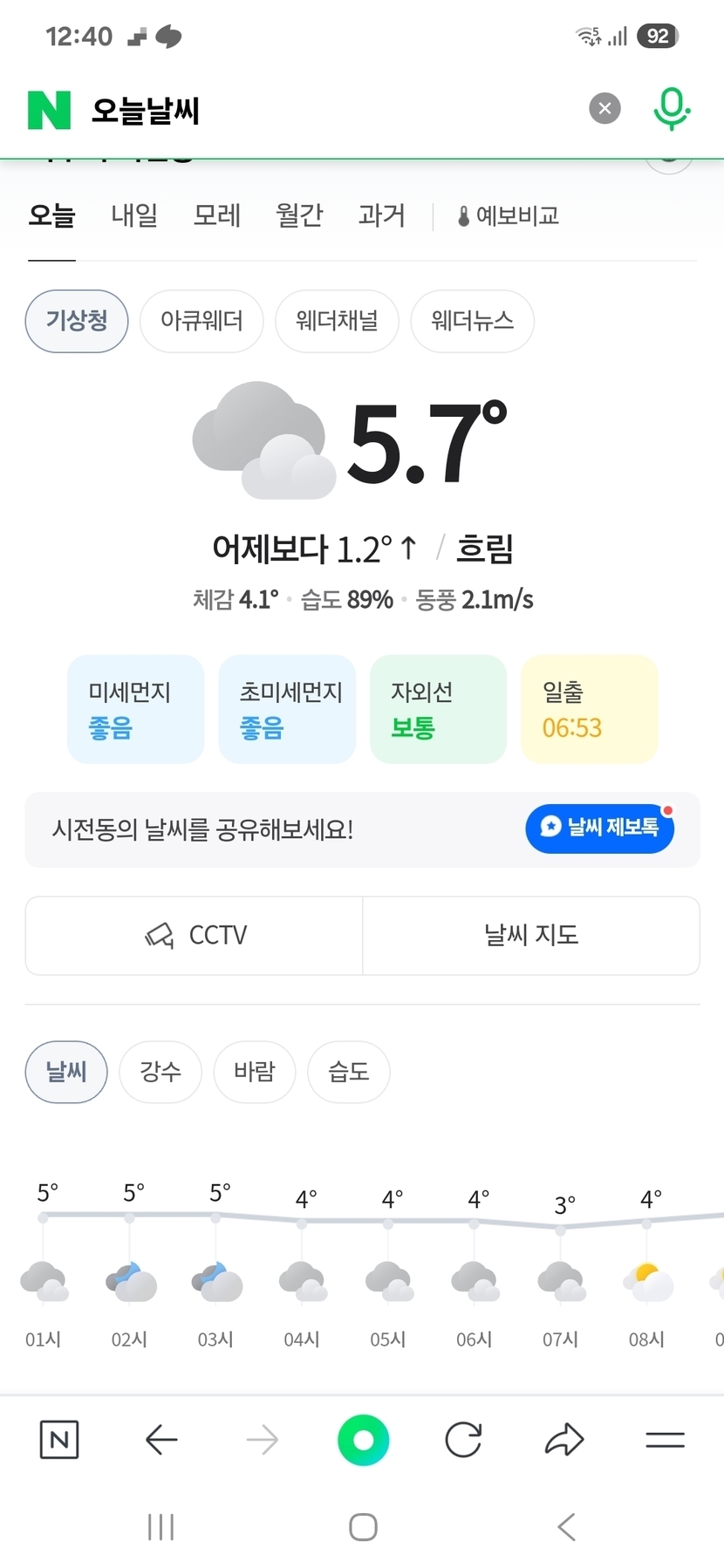This screenshot has height=1568, width=724.
Task: Open 날씨 지도 weather map
Action: tap(531, 935)
